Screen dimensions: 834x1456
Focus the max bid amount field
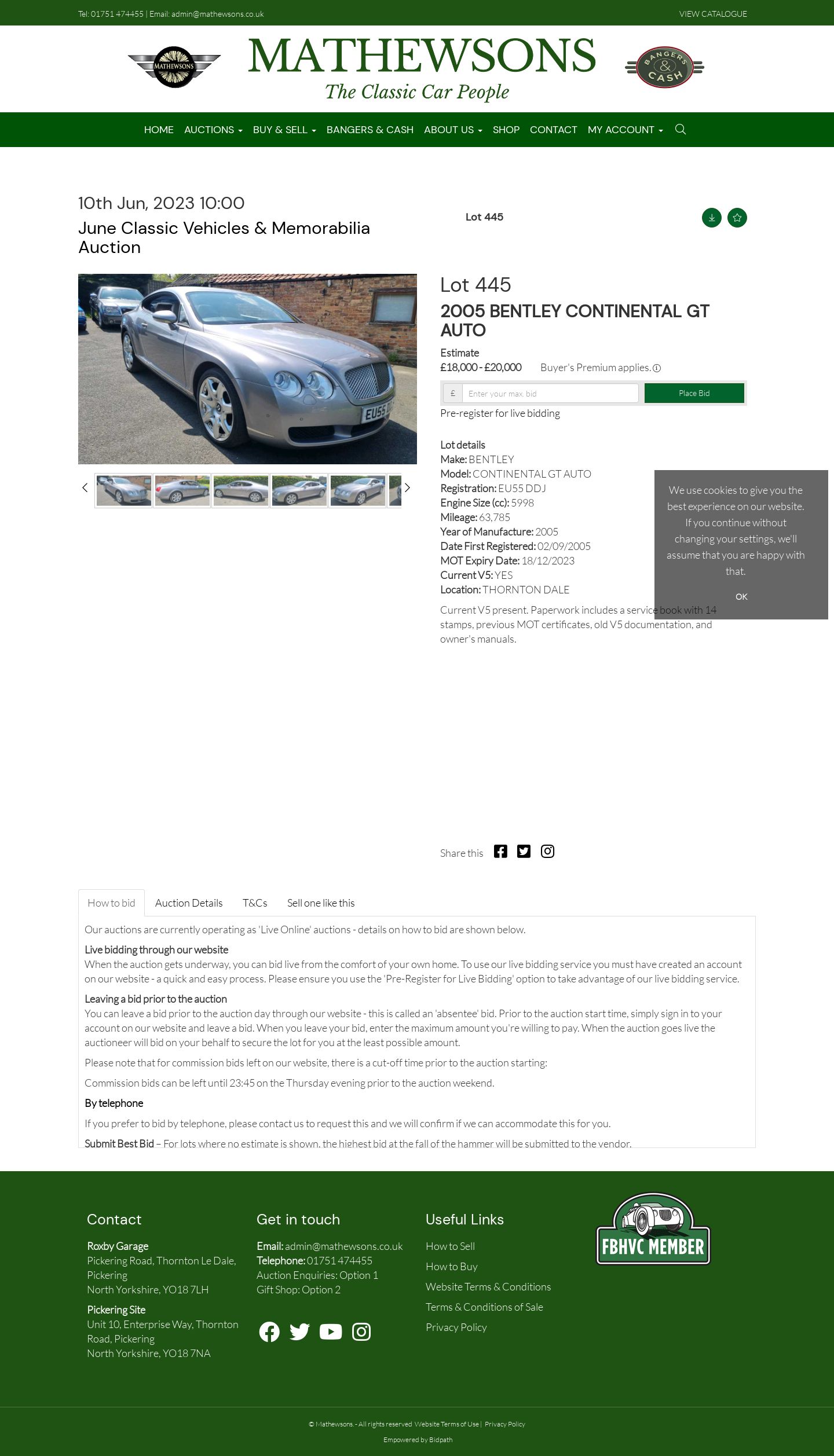click(550, 393)
